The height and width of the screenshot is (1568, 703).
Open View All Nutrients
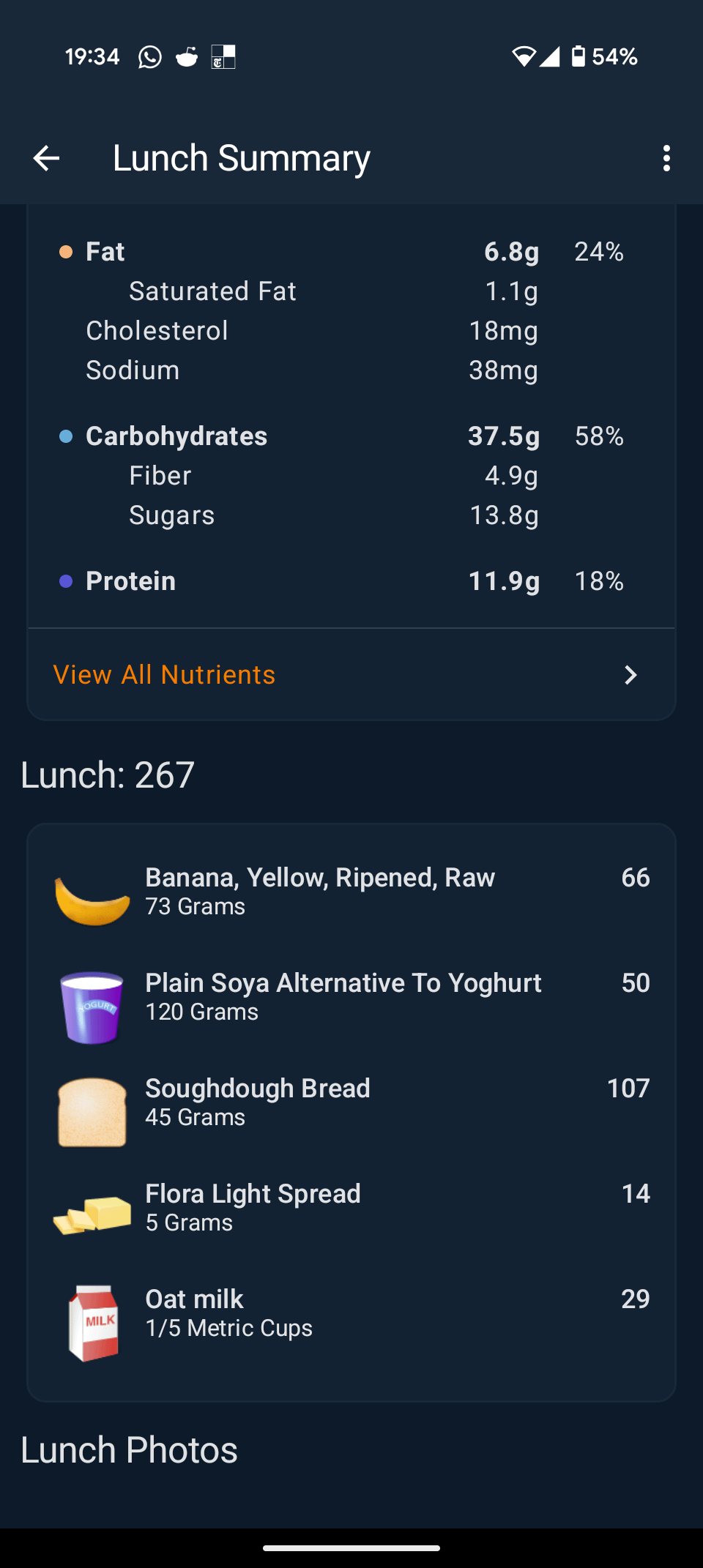(x=351, y=674)
